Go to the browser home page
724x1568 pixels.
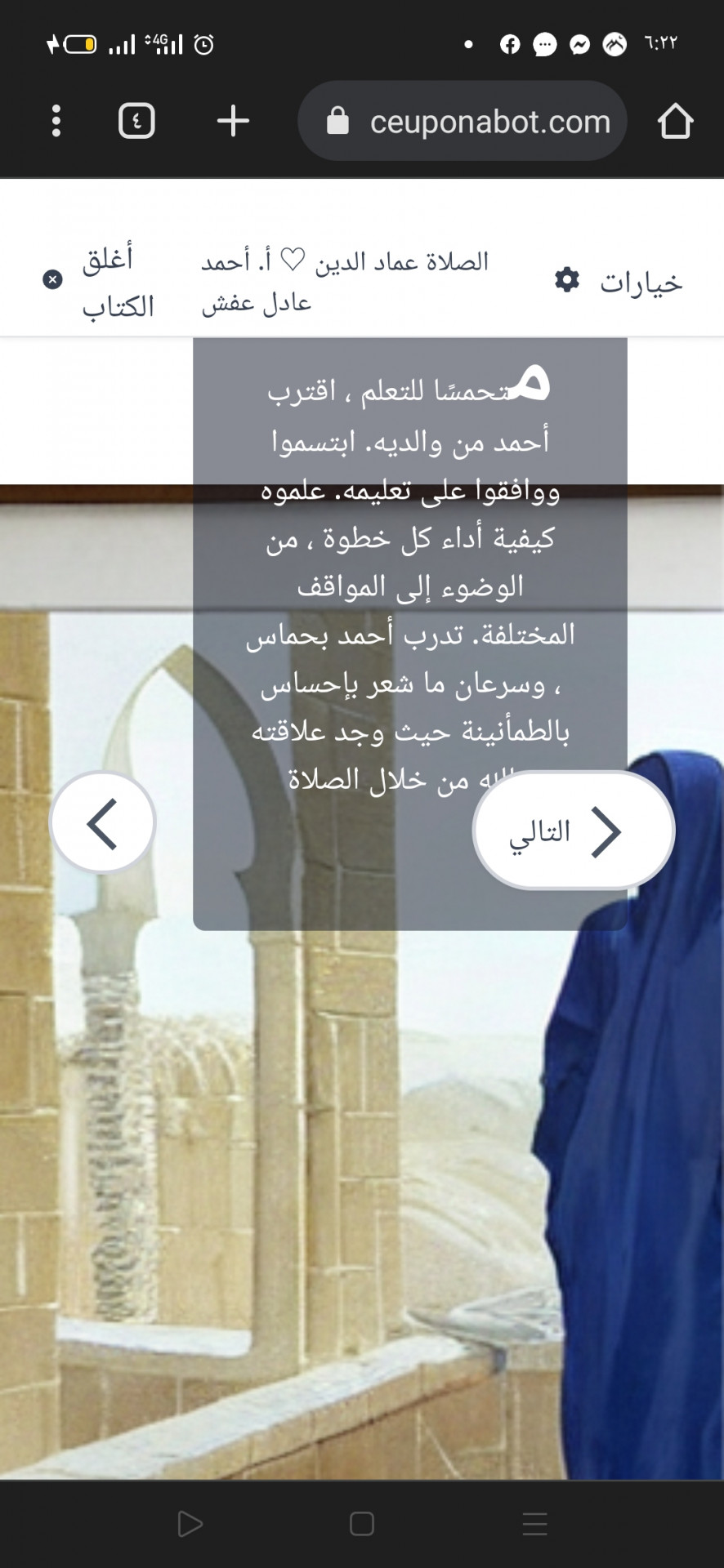[x=675, y=121]
